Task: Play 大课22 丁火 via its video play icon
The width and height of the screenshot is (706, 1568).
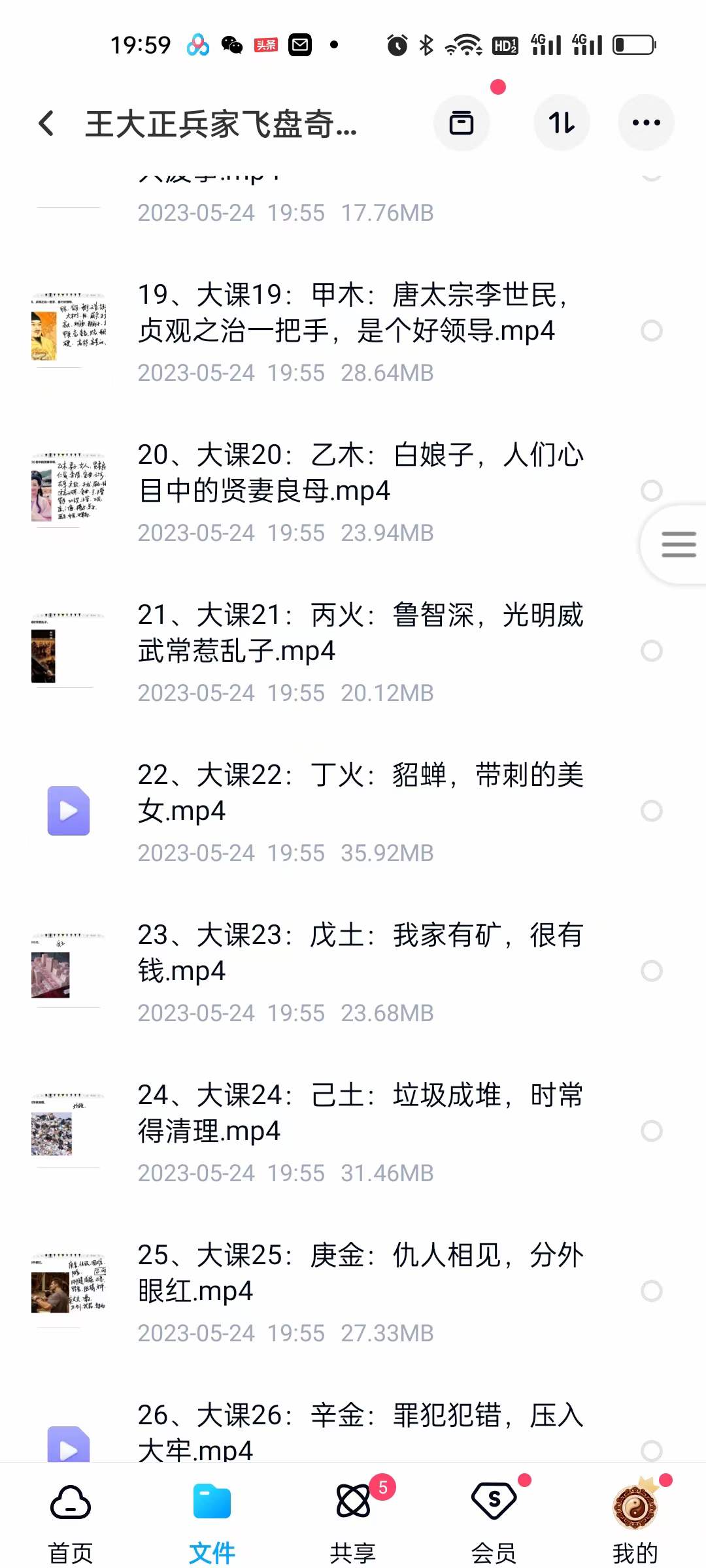Action: pyautogui.click(x=69, y=811)
